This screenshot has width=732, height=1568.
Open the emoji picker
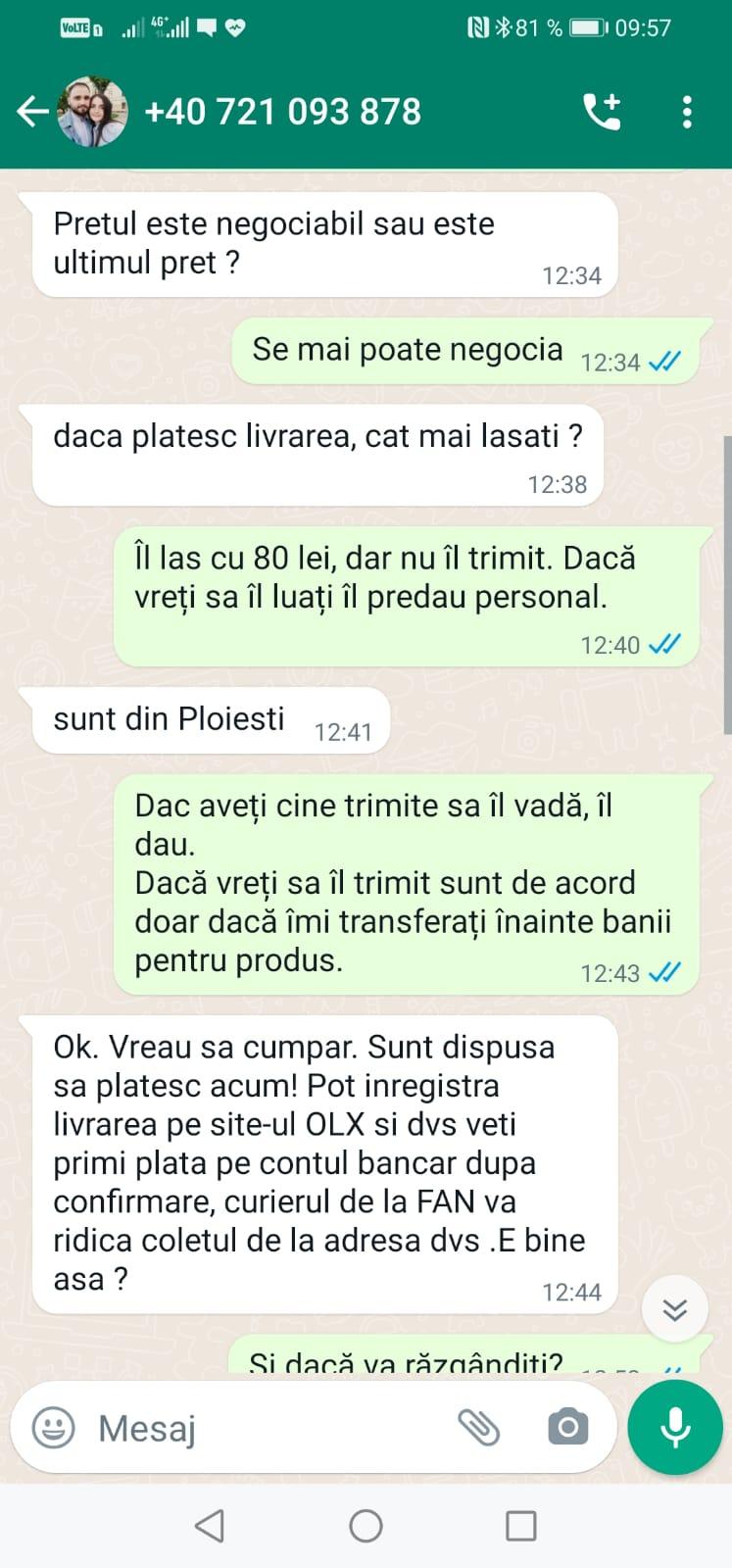54,1428
